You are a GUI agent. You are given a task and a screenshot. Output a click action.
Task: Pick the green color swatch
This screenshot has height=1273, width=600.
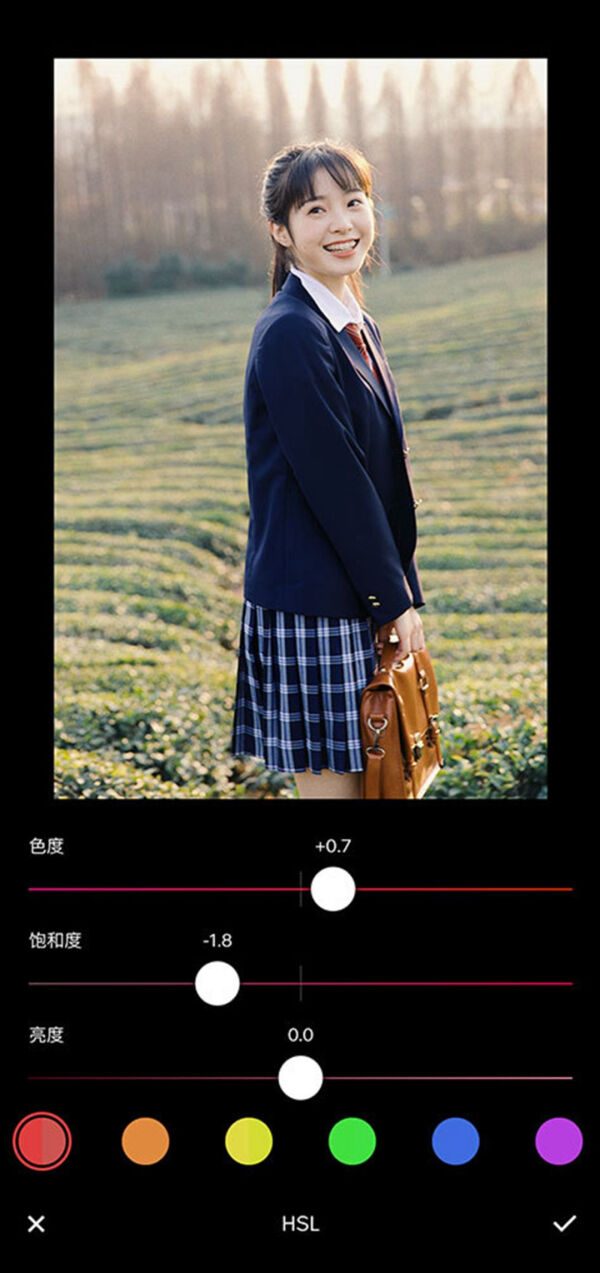[x=352, y=1141]
